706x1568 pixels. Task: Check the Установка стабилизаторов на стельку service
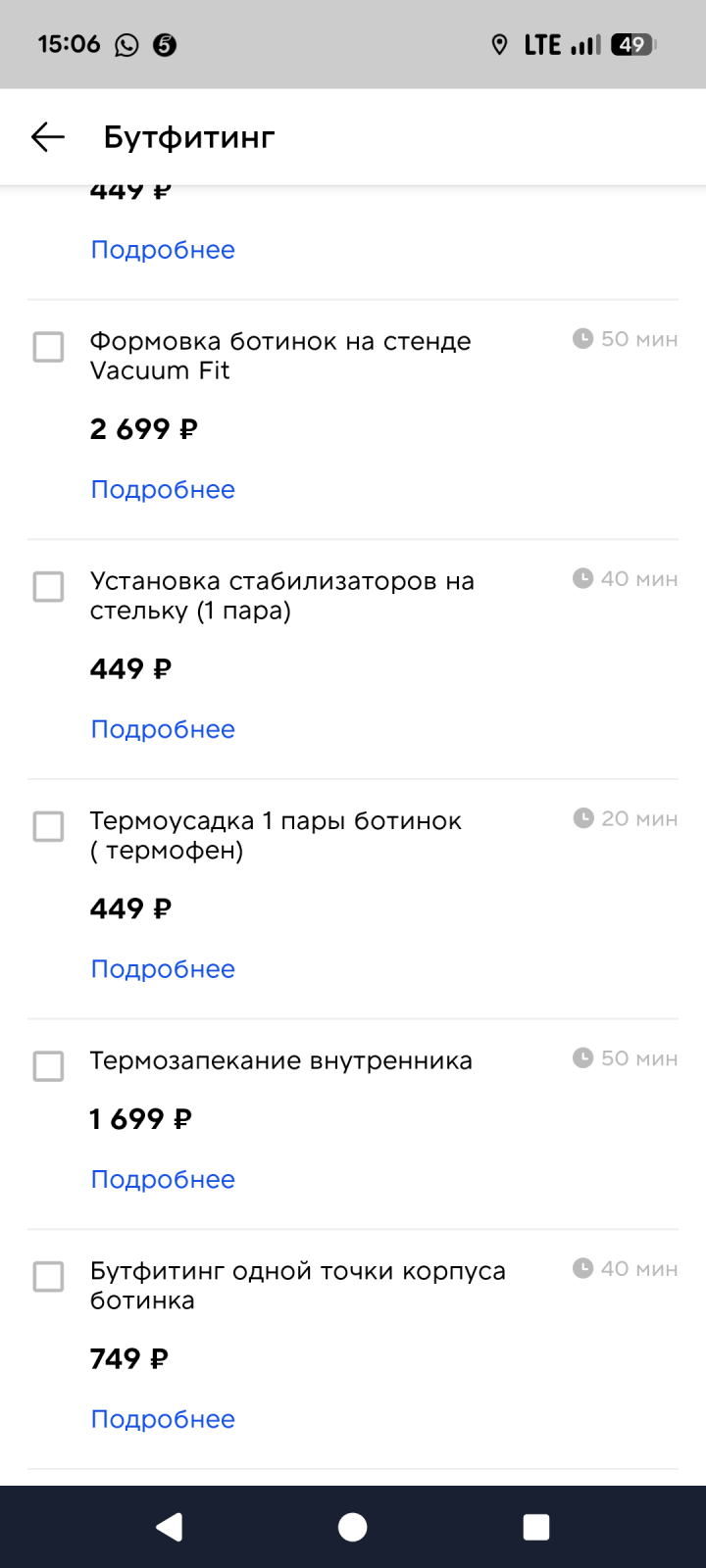tap(48, 587)
